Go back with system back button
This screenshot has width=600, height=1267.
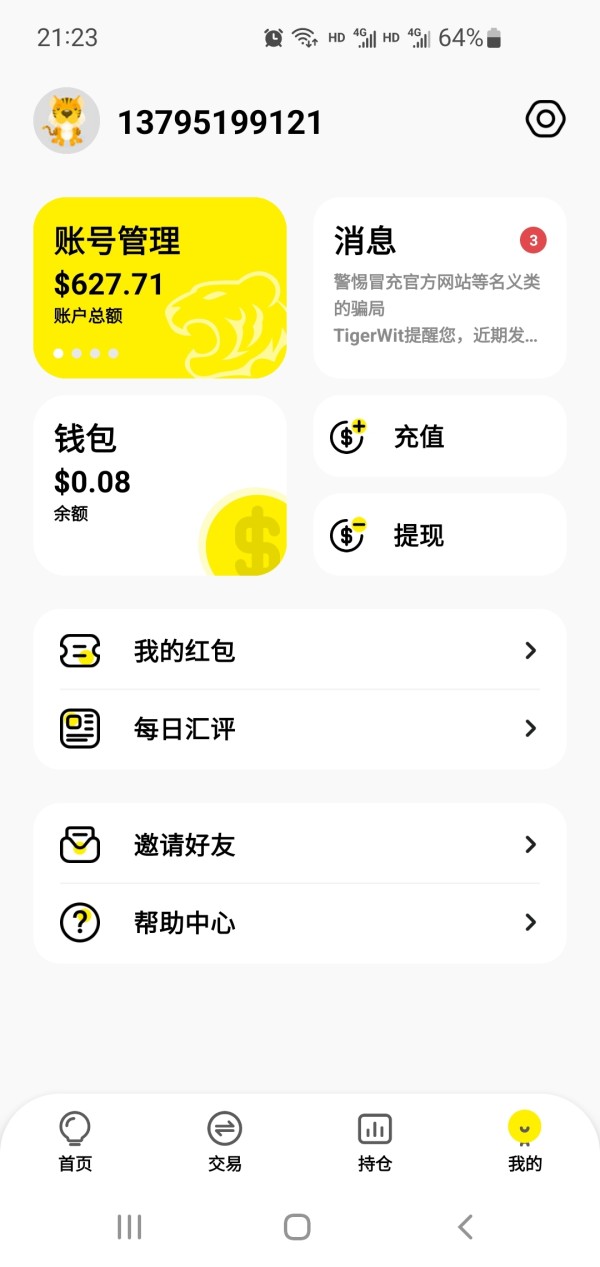click(465, 1227)
